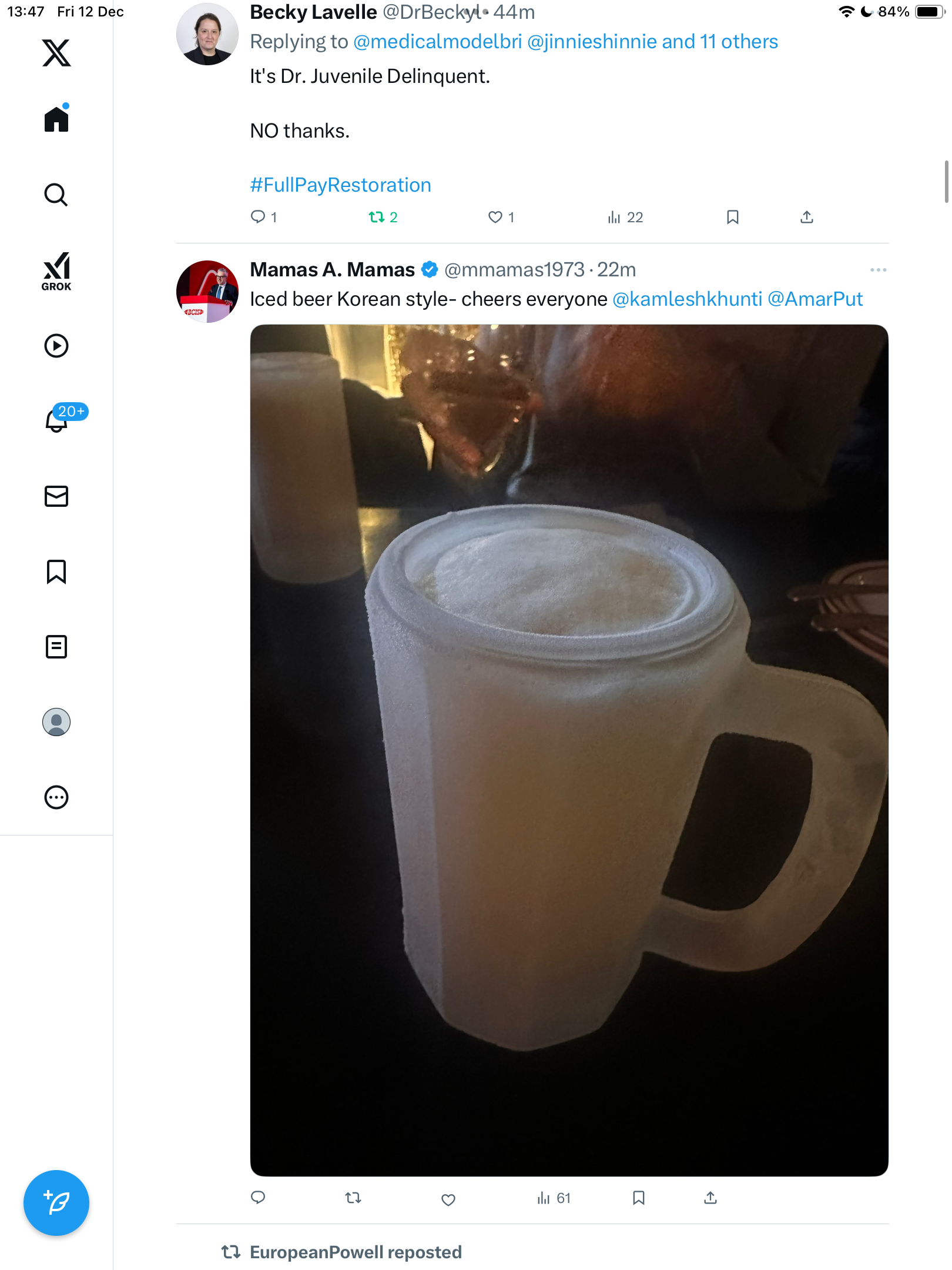Open Grok assistant
This screenshot has height=1270, width=952.
(56, 271)
